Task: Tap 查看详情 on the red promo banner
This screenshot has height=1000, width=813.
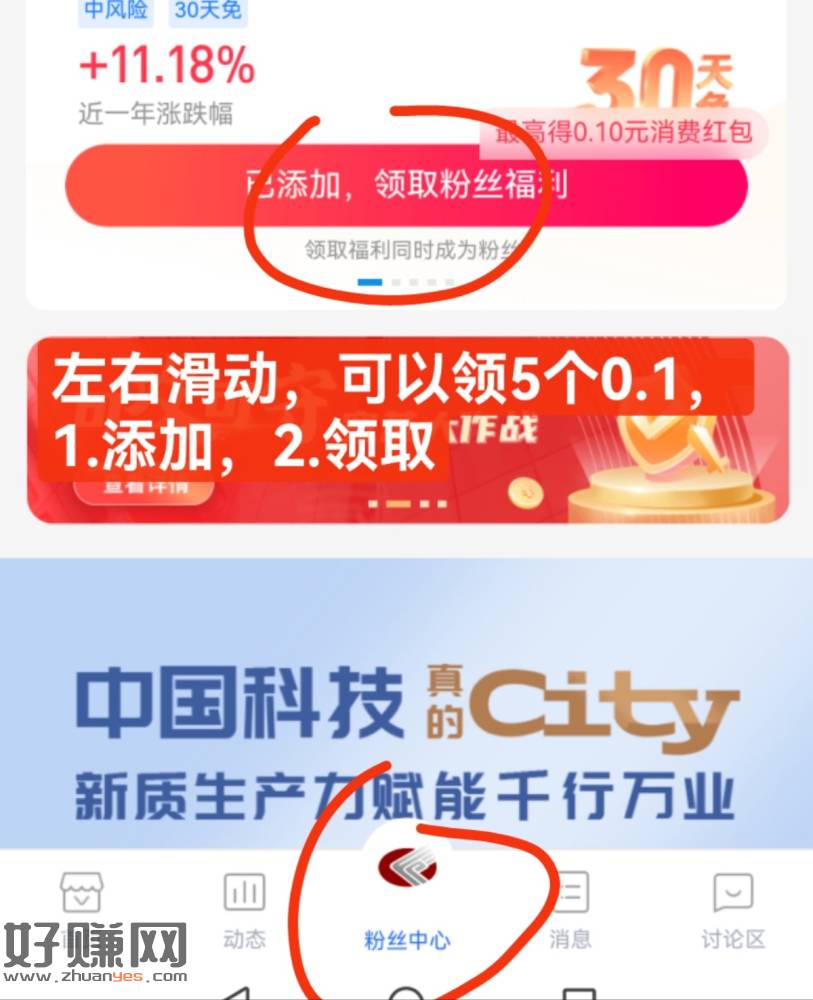Action: pyautogui.click(x=144, y=490)
